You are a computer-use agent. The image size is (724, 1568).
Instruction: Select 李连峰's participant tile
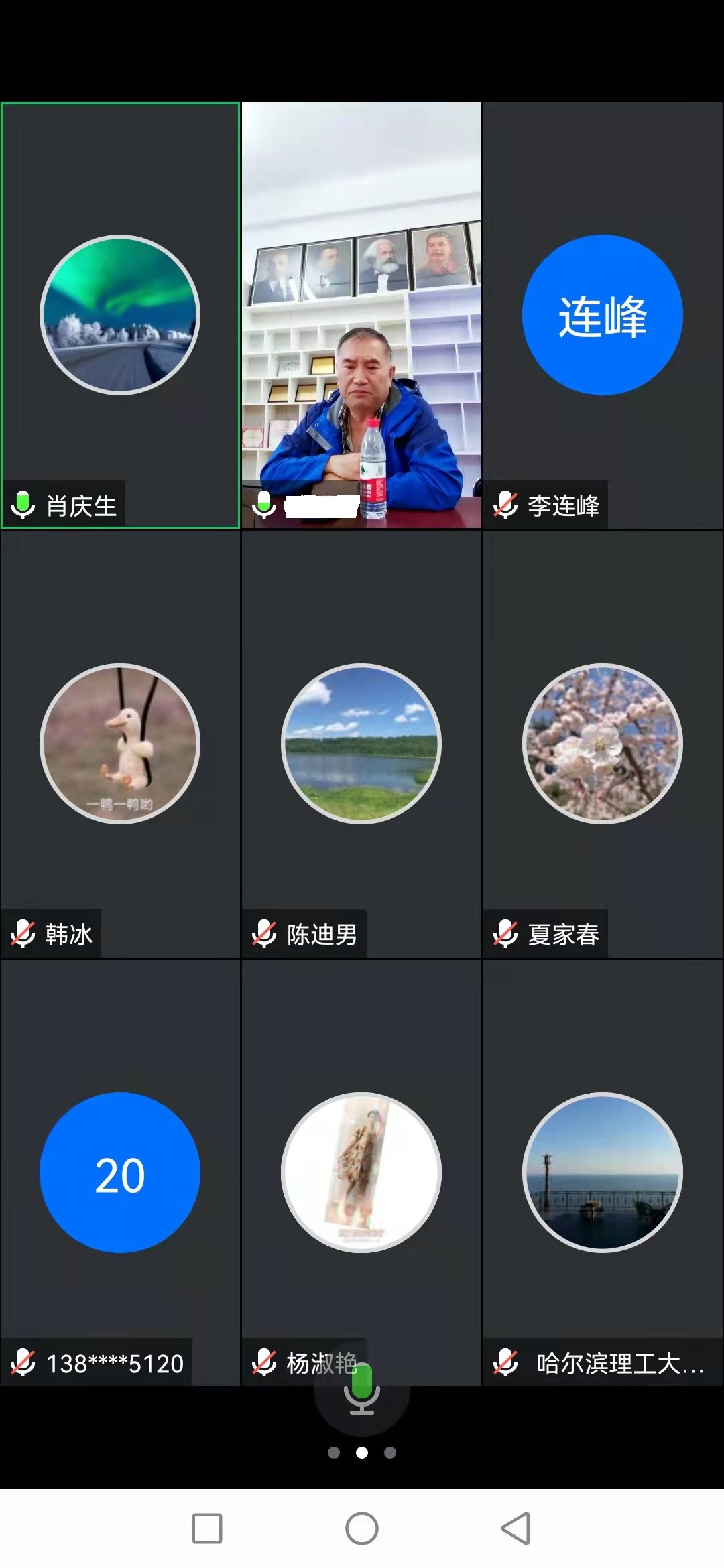(x=603, y=315)
